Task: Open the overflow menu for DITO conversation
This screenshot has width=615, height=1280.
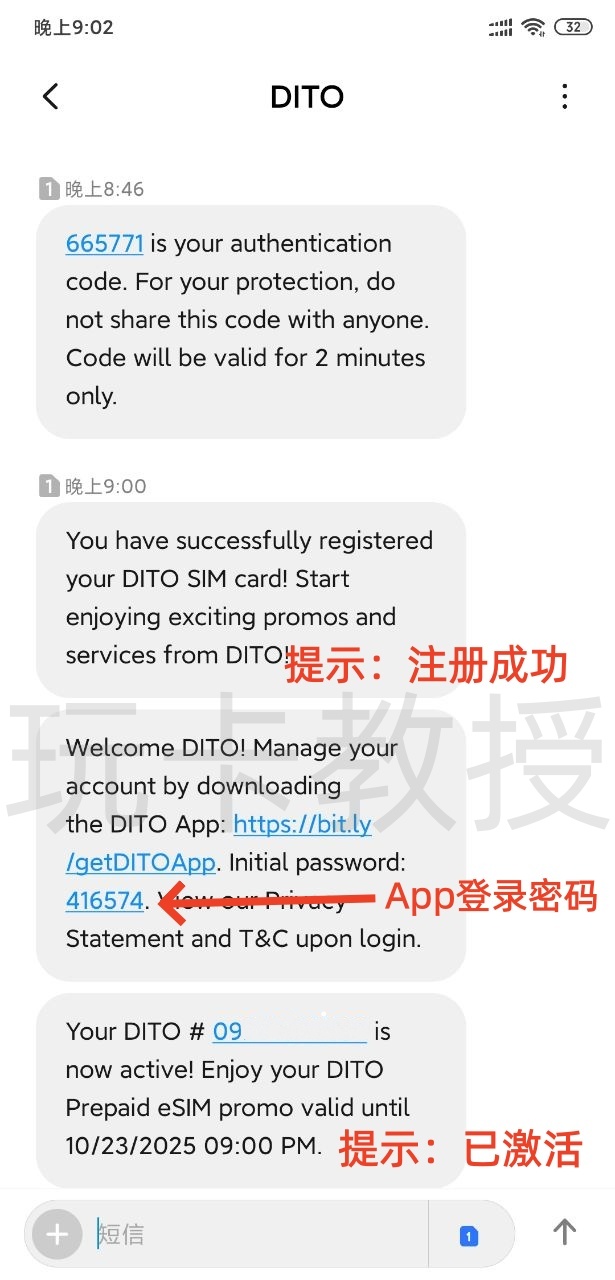Action: 564,96
